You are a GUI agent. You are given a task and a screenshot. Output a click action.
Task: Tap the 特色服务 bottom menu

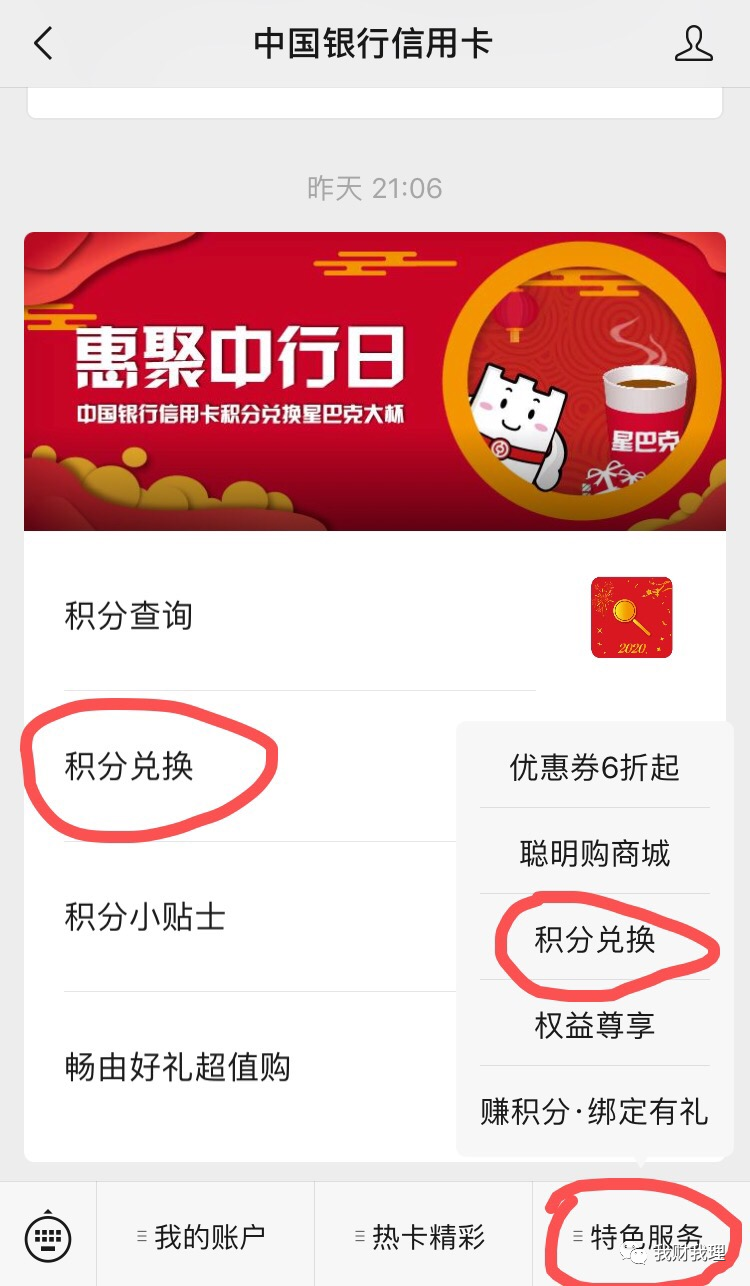click(x=641, y=1237)
